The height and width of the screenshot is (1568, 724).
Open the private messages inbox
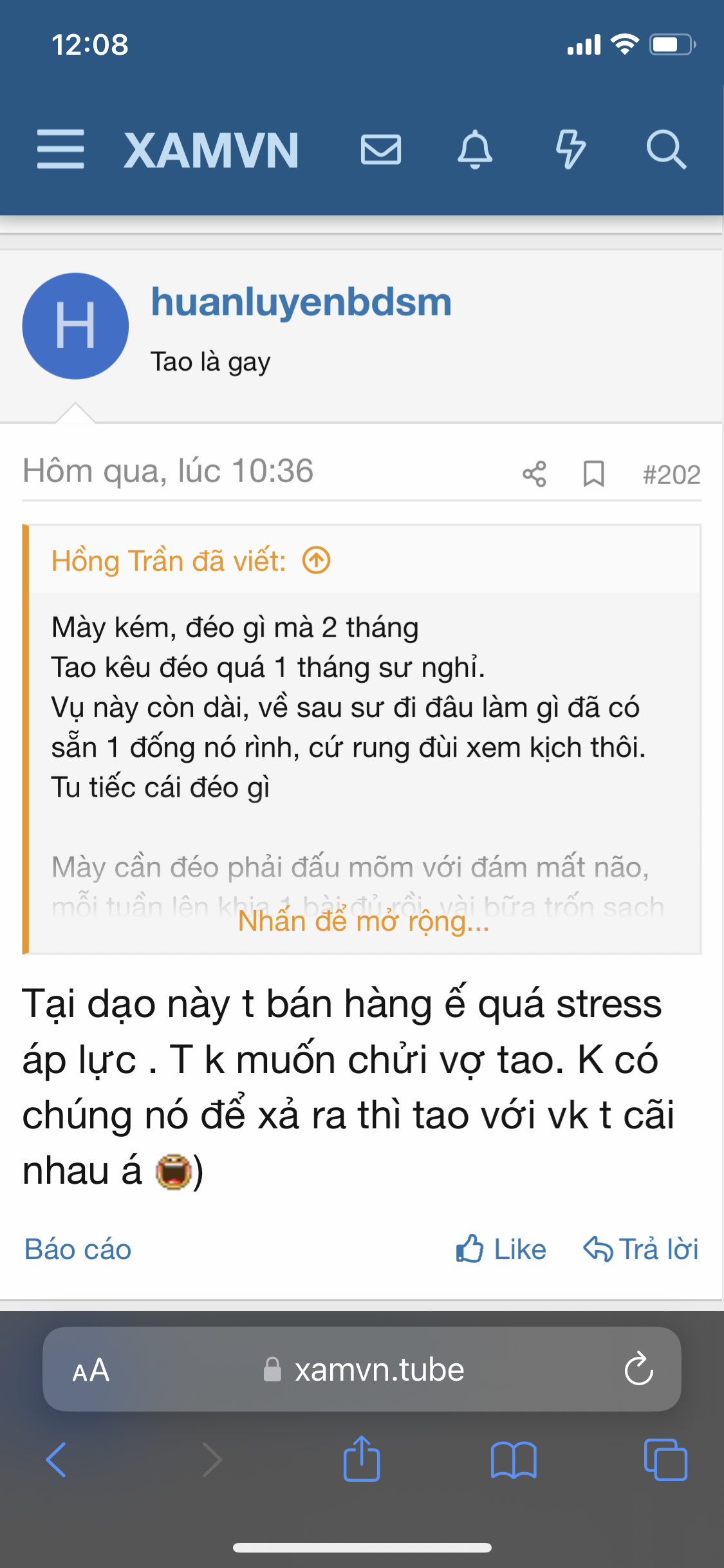tap(381, 149)
